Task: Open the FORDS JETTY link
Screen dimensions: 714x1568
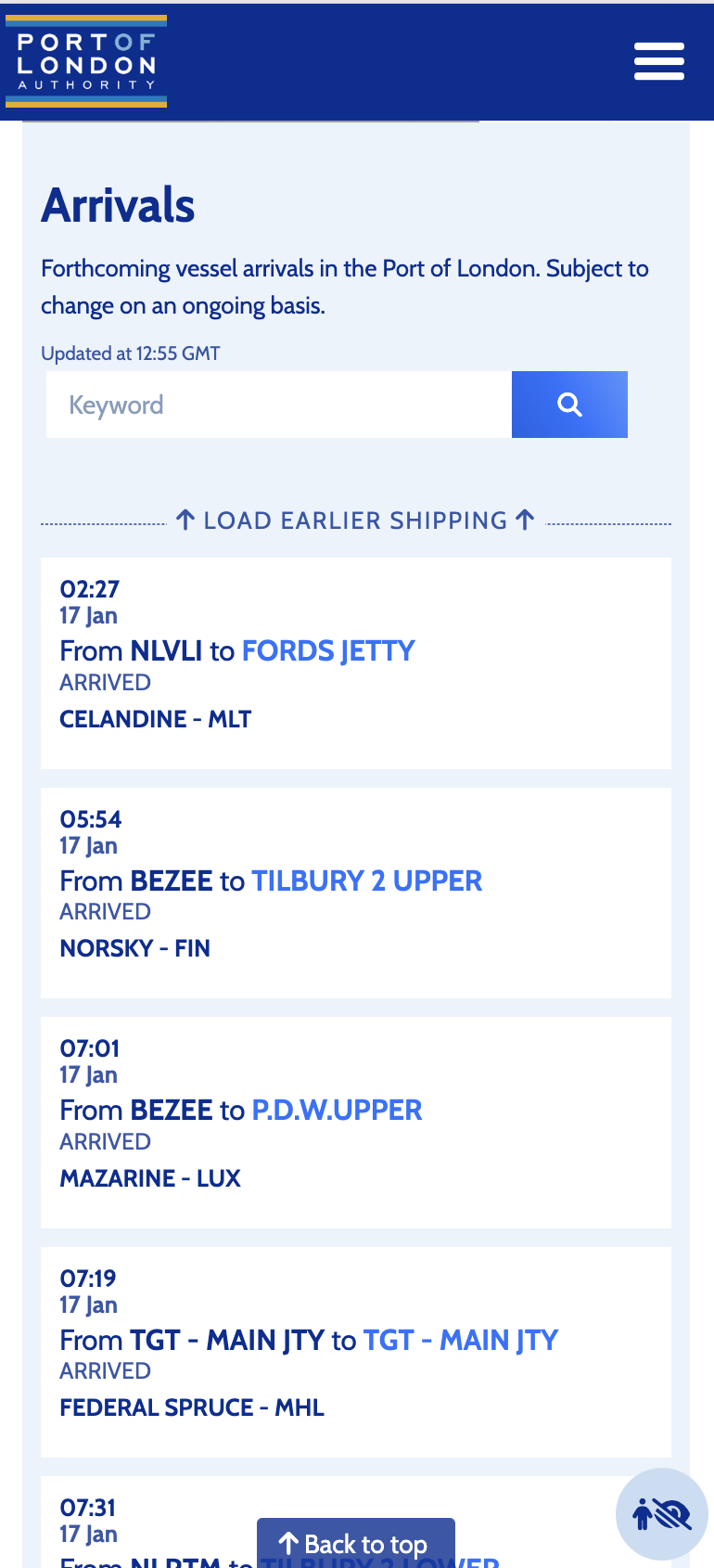Action: [328, 651]
